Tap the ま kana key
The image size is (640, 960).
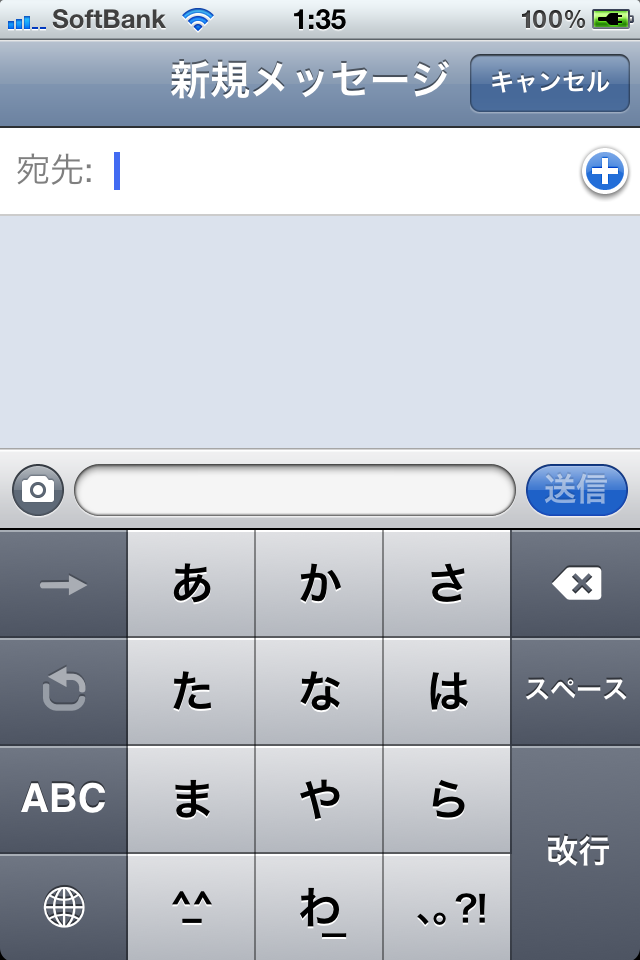(x=192, y=799)
